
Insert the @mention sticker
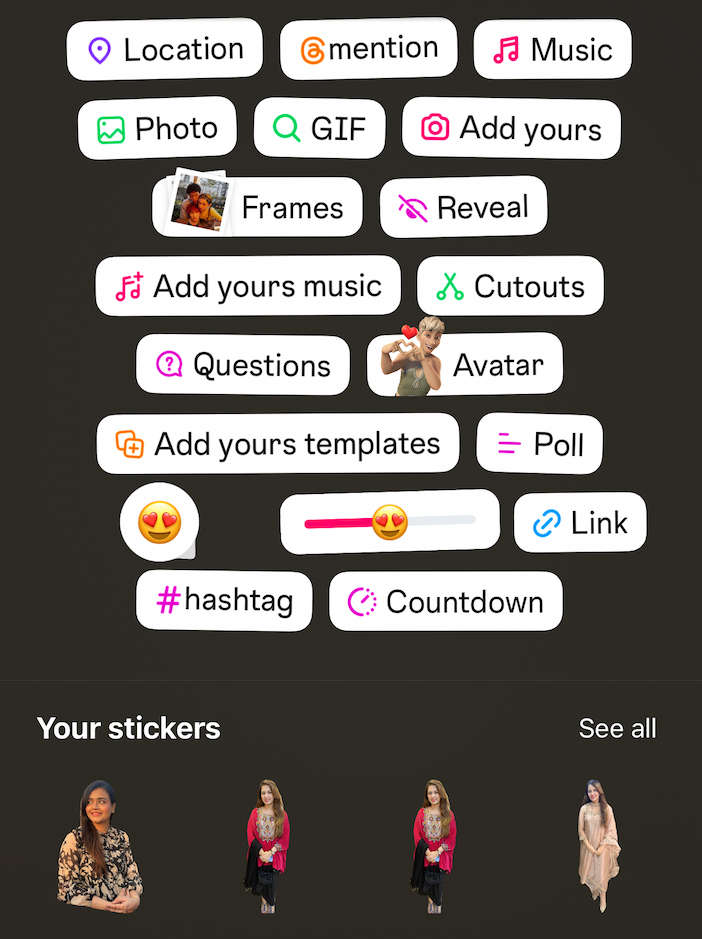point(368,48)
